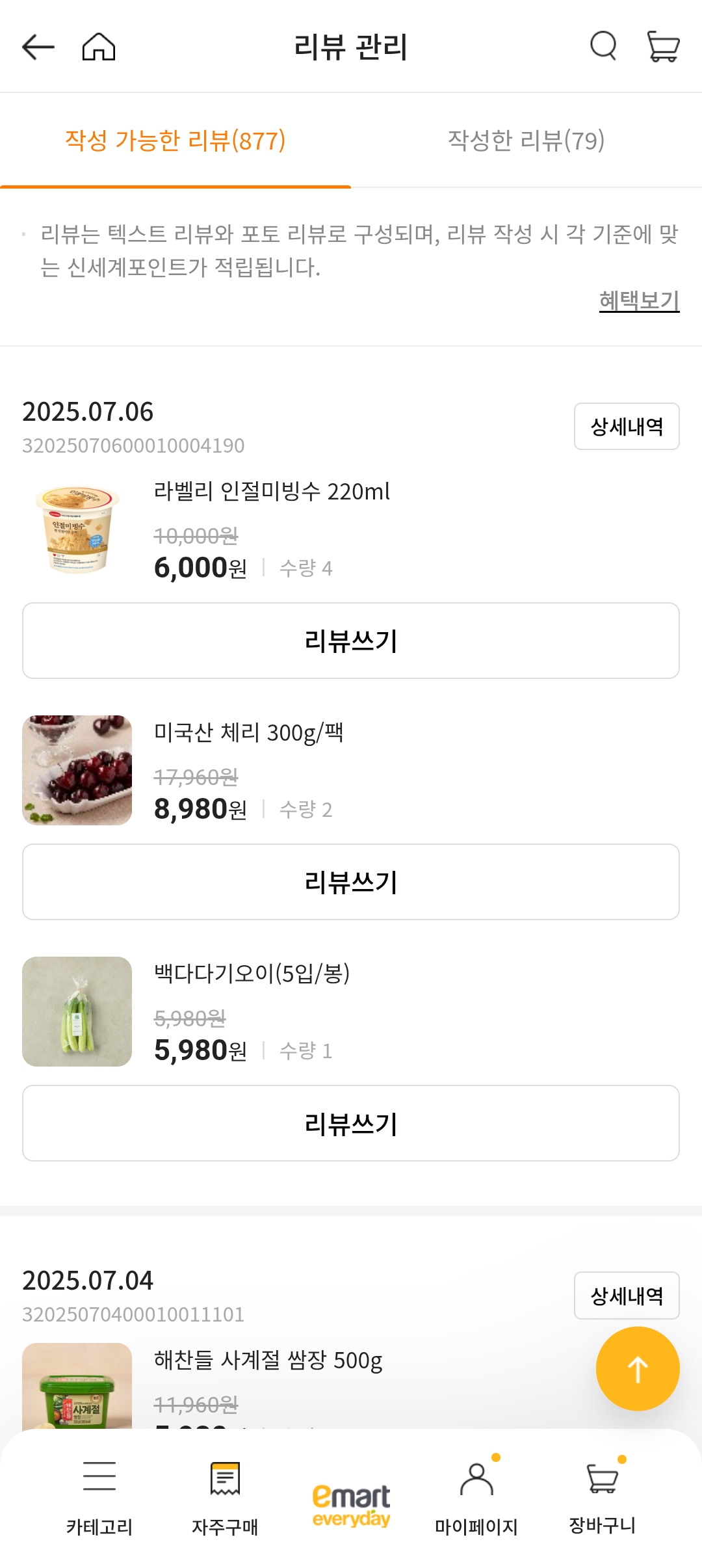Write a review for 백다다기오이
This screenshot has width=702, height=1568.
(x=351, y=1123)
